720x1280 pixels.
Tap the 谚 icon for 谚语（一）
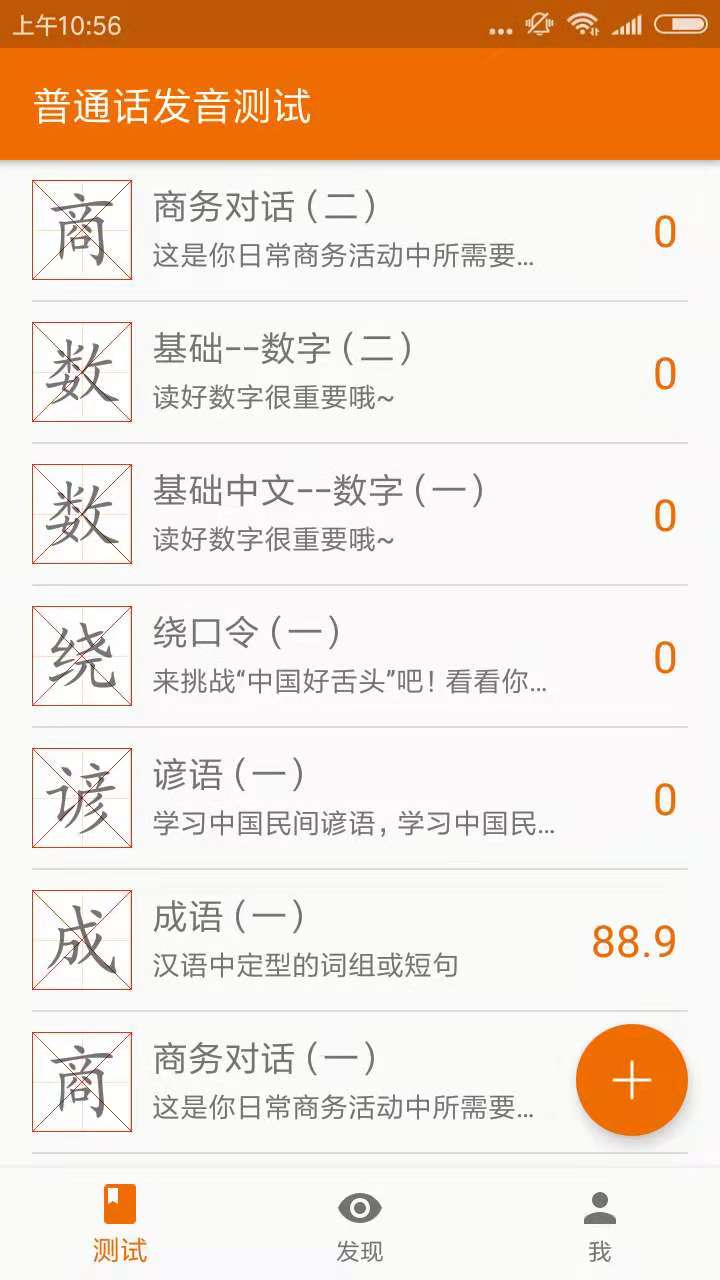point(81,798)
